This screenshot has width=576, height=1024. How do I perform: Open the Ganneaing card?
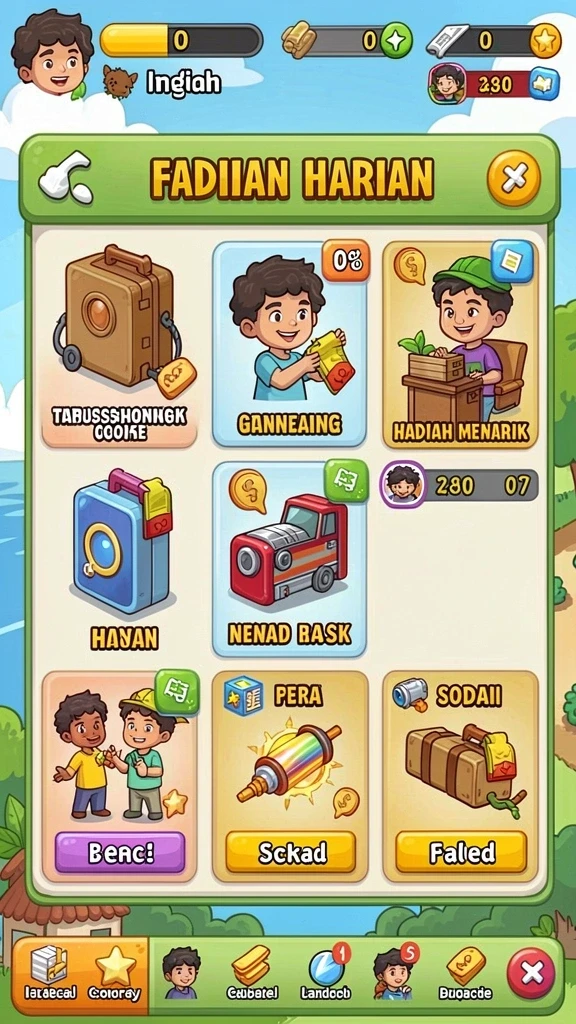(289, 344)
